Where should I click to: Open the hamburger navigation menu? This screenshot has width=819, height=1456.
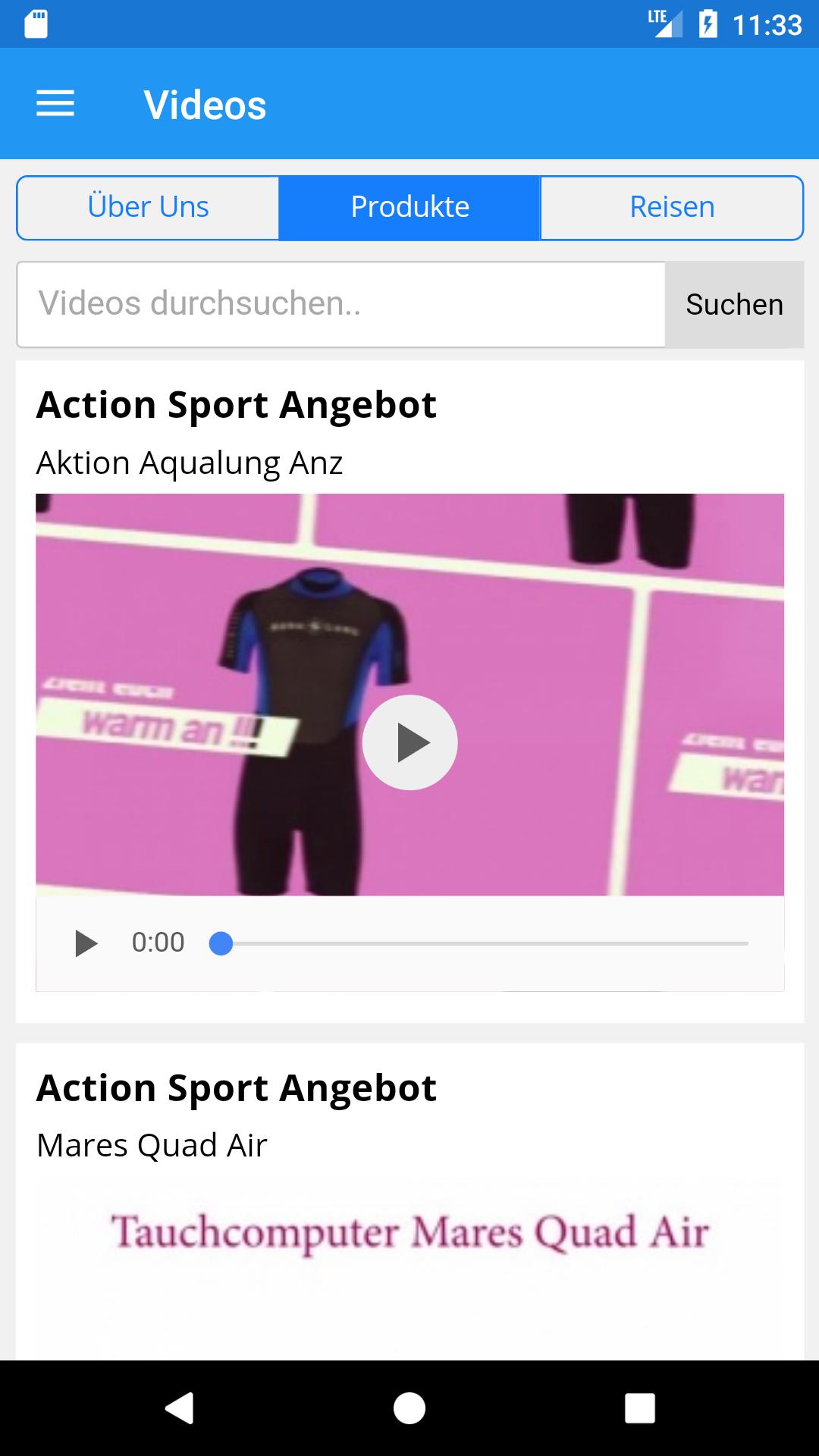tap(55, 104)
